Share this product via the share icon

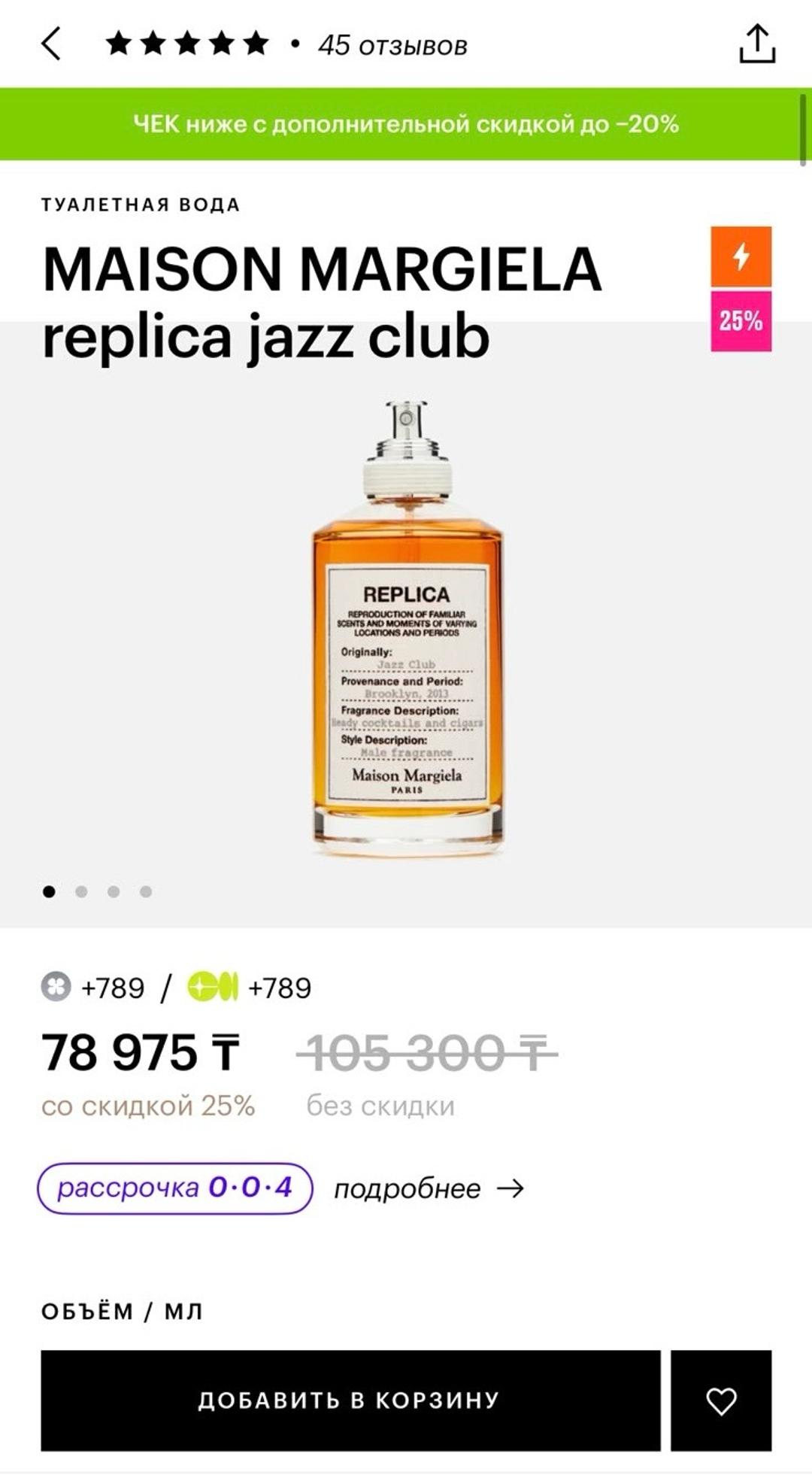tap(756, 44)
